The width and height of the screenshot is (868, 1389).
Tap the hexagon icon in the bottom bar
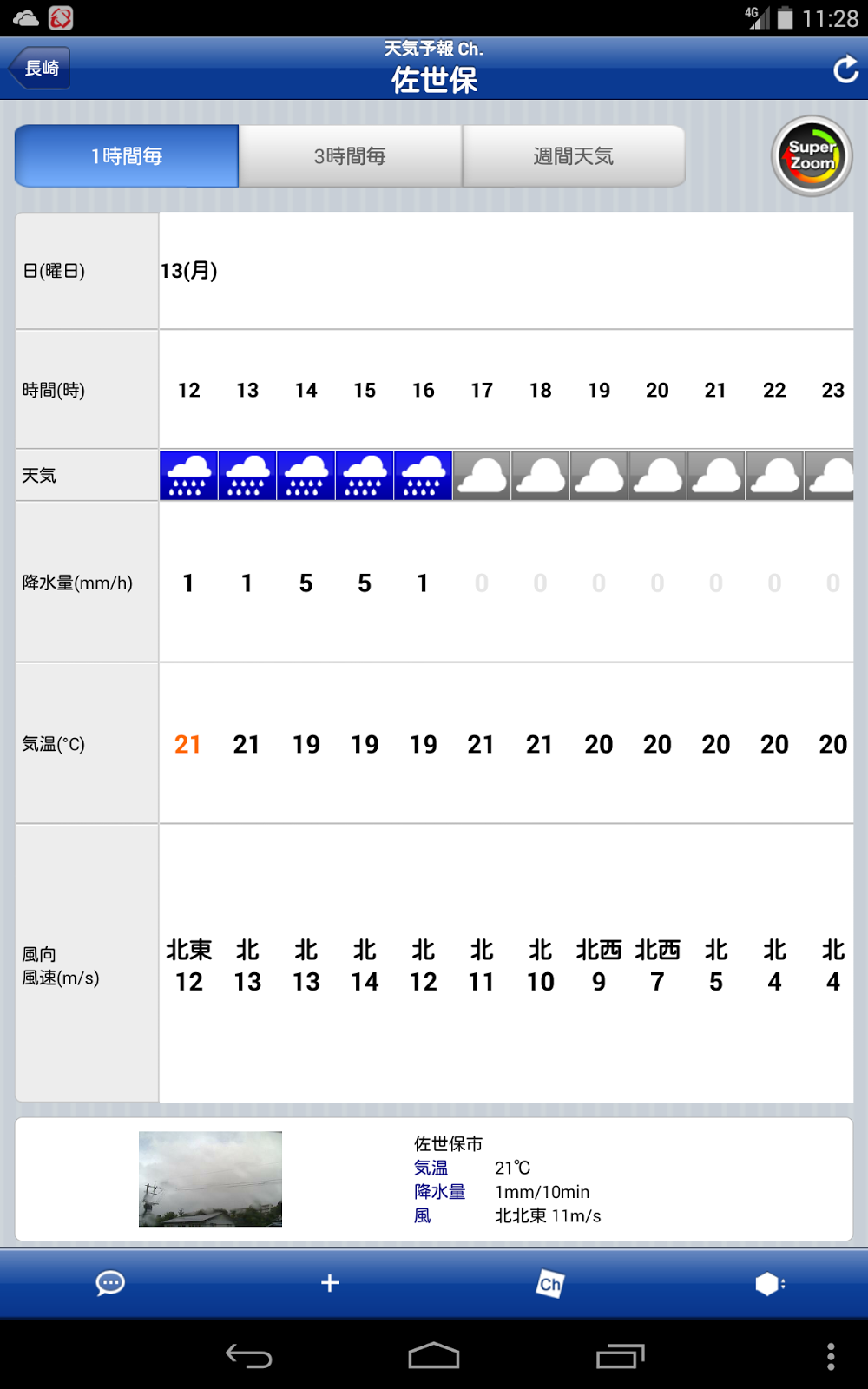(x=769, y=1283)
